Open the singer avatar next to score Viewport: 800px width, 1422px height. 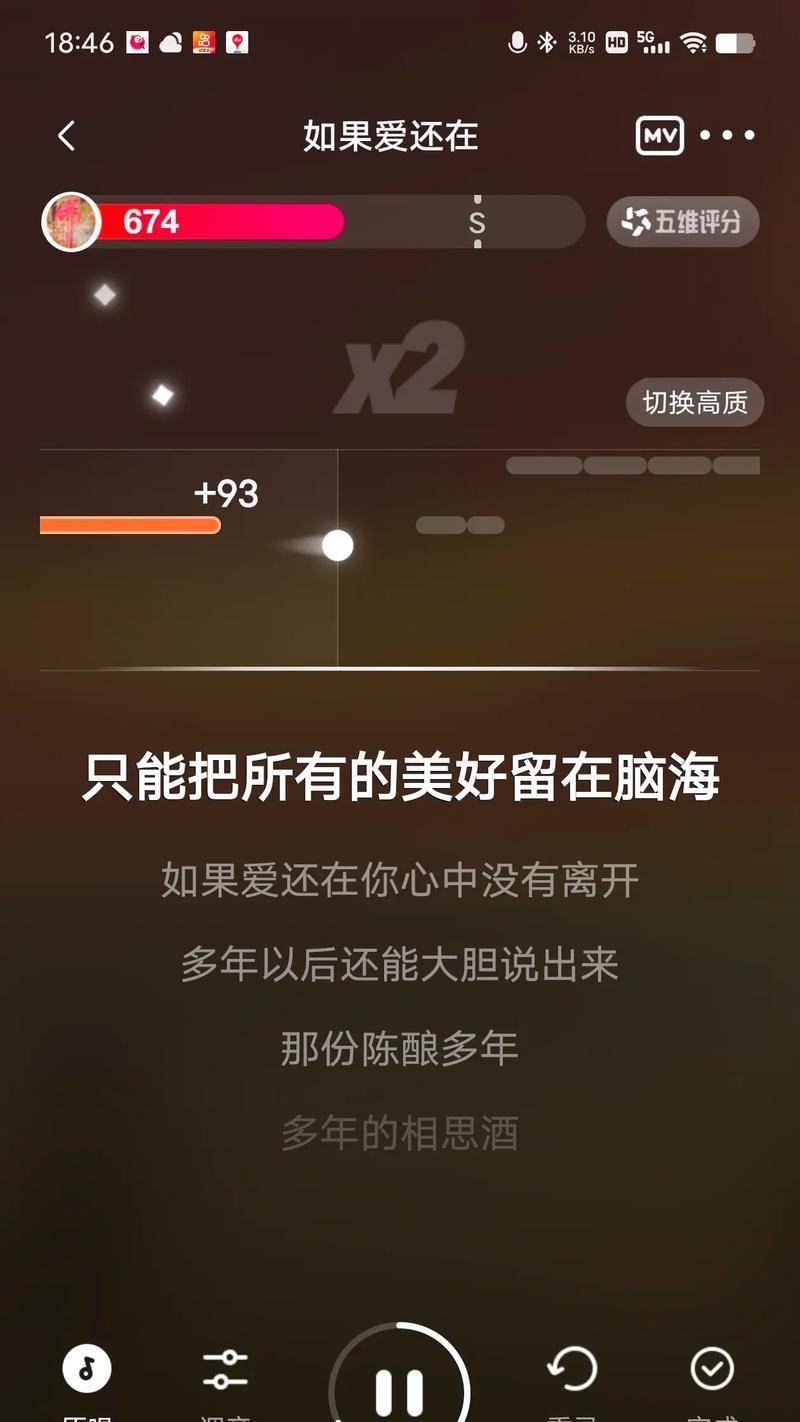tap(71, 221)
